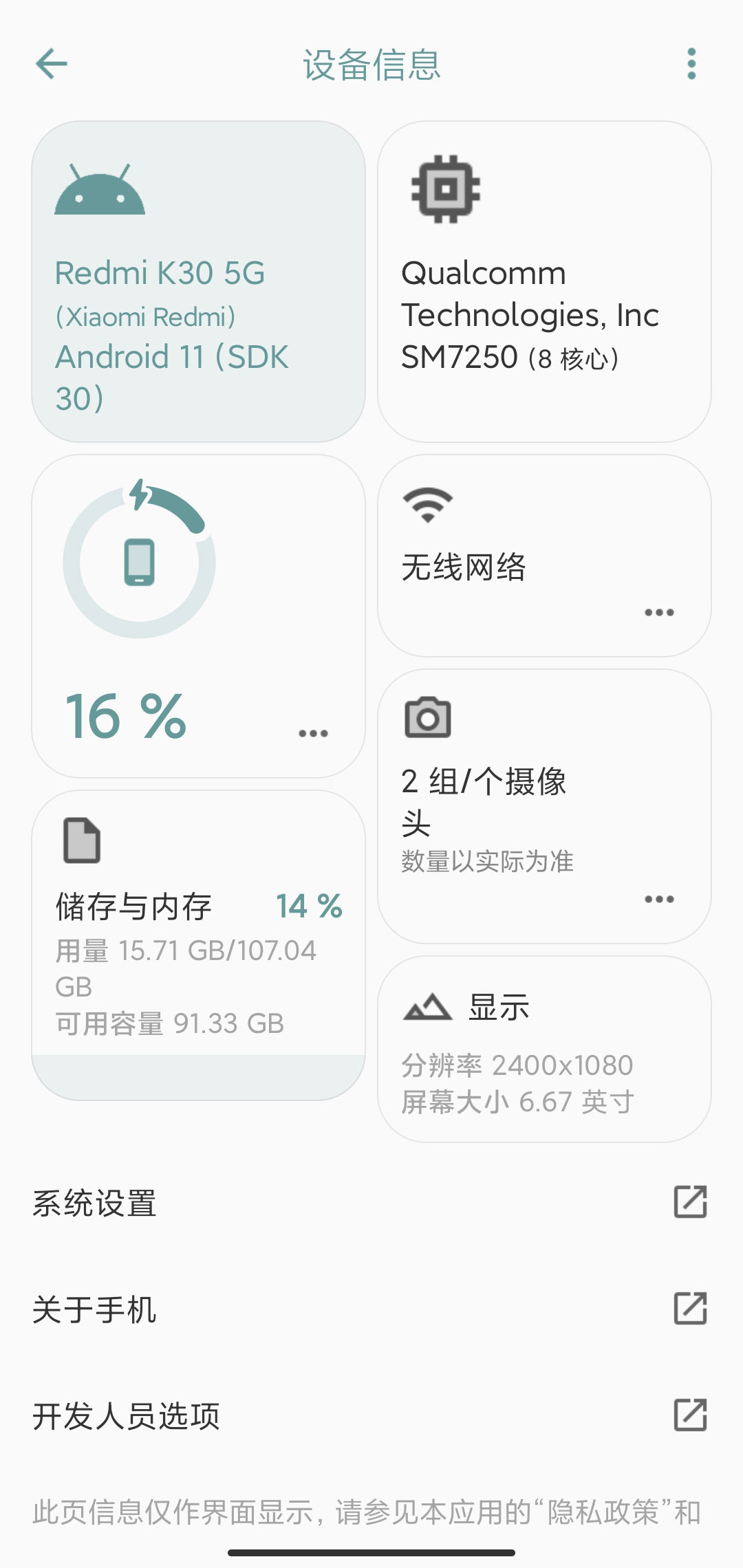This screenshot has width=743, height=1568.
Task: Open the three-dot overflow menu
Action: (x=691, y=64)
